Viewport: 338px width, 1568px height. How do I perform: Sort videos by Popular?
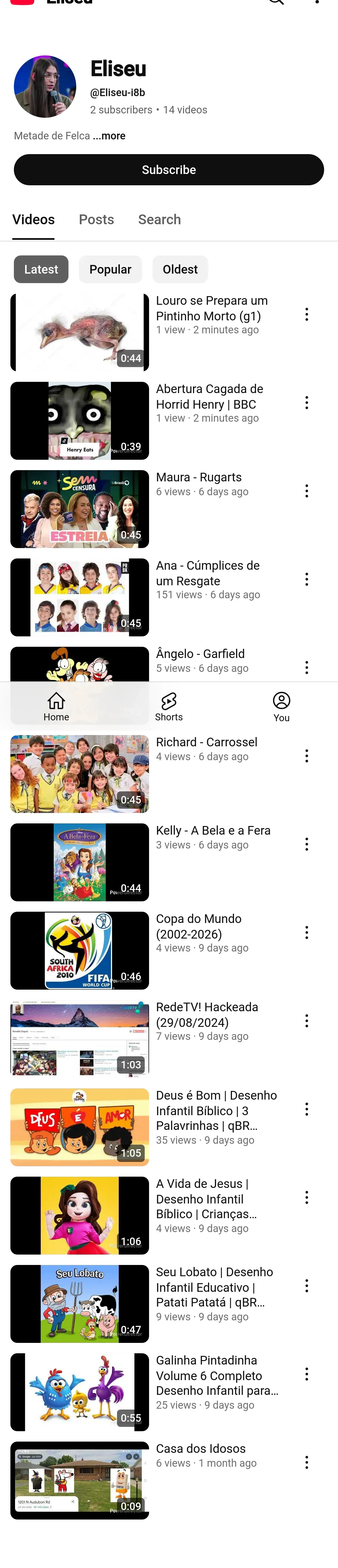pos(110,270)
